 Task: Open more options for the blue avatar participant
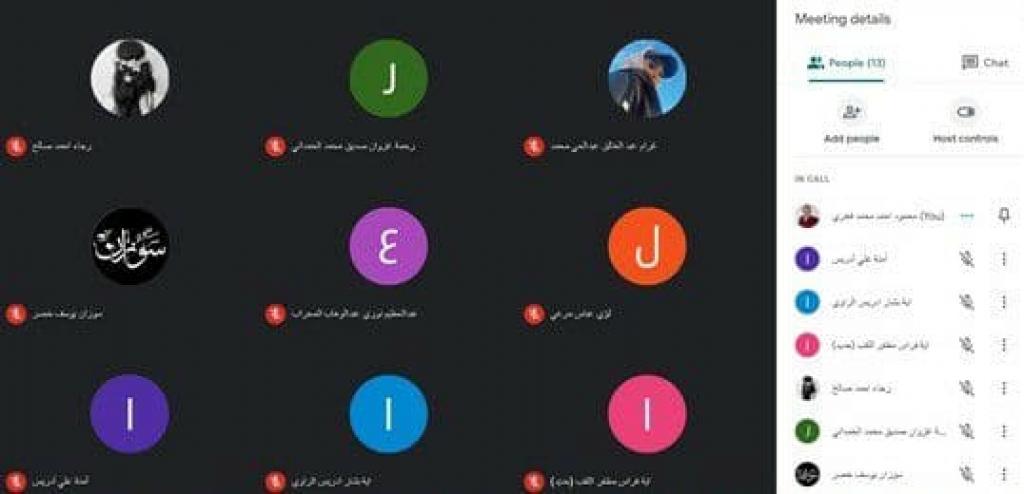pos(1004,302)
